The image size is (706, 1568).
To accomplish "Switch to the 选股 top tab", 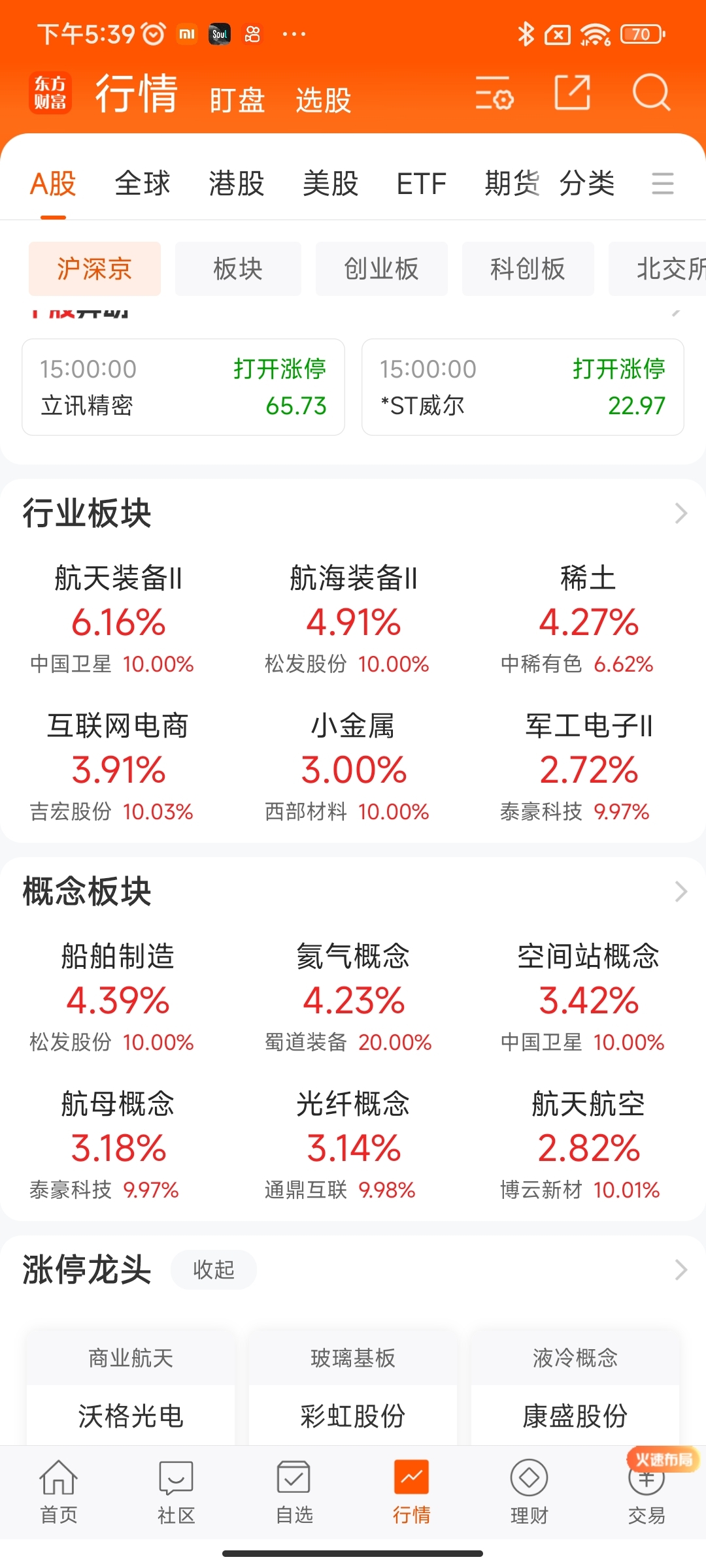I will 324,101.
